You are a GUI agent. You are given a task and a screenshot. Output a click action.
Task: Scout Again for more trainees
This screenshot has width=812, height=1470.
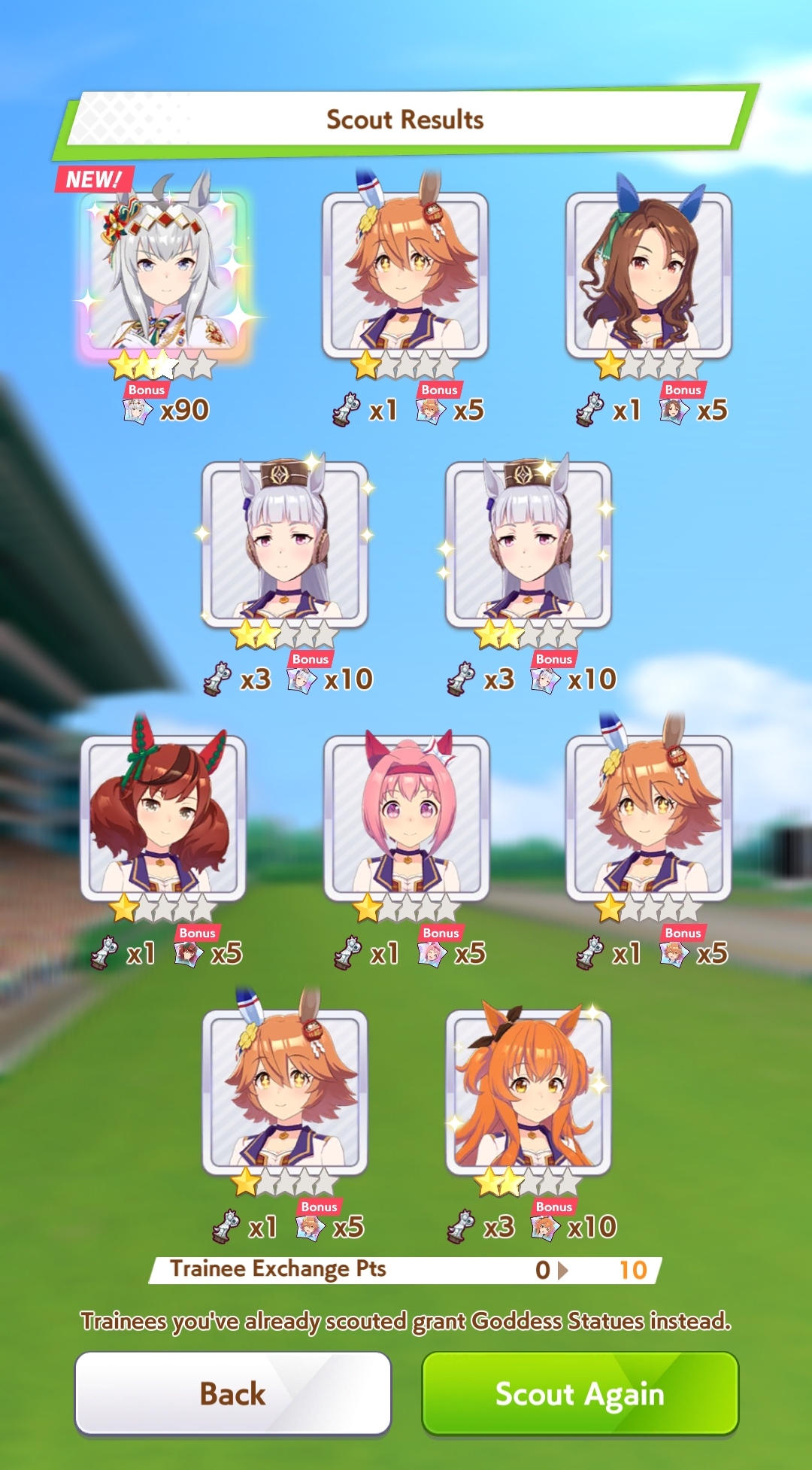(580, 1393)
